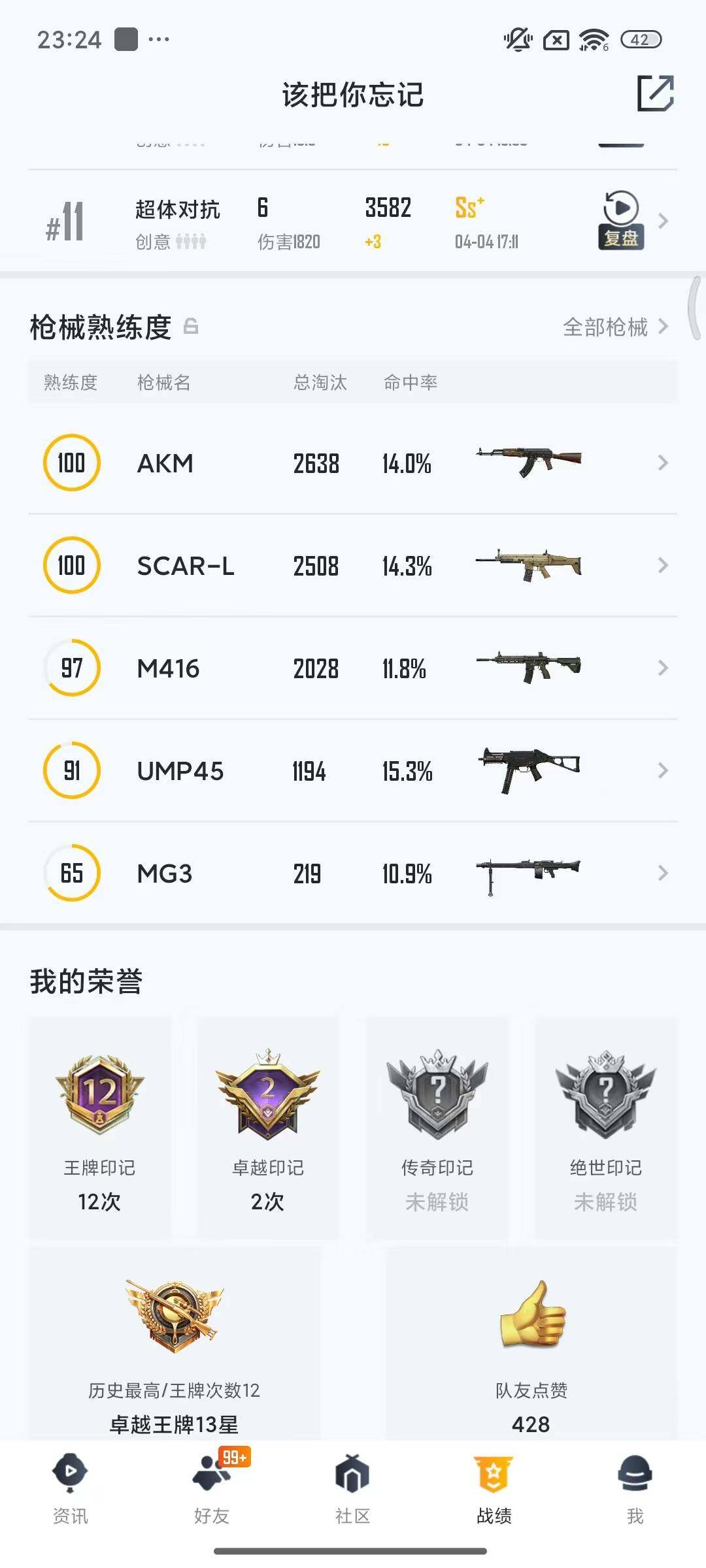
Task: Open the 好友 friends icon with 99+ badge
Action: [x=210, y=1473]
